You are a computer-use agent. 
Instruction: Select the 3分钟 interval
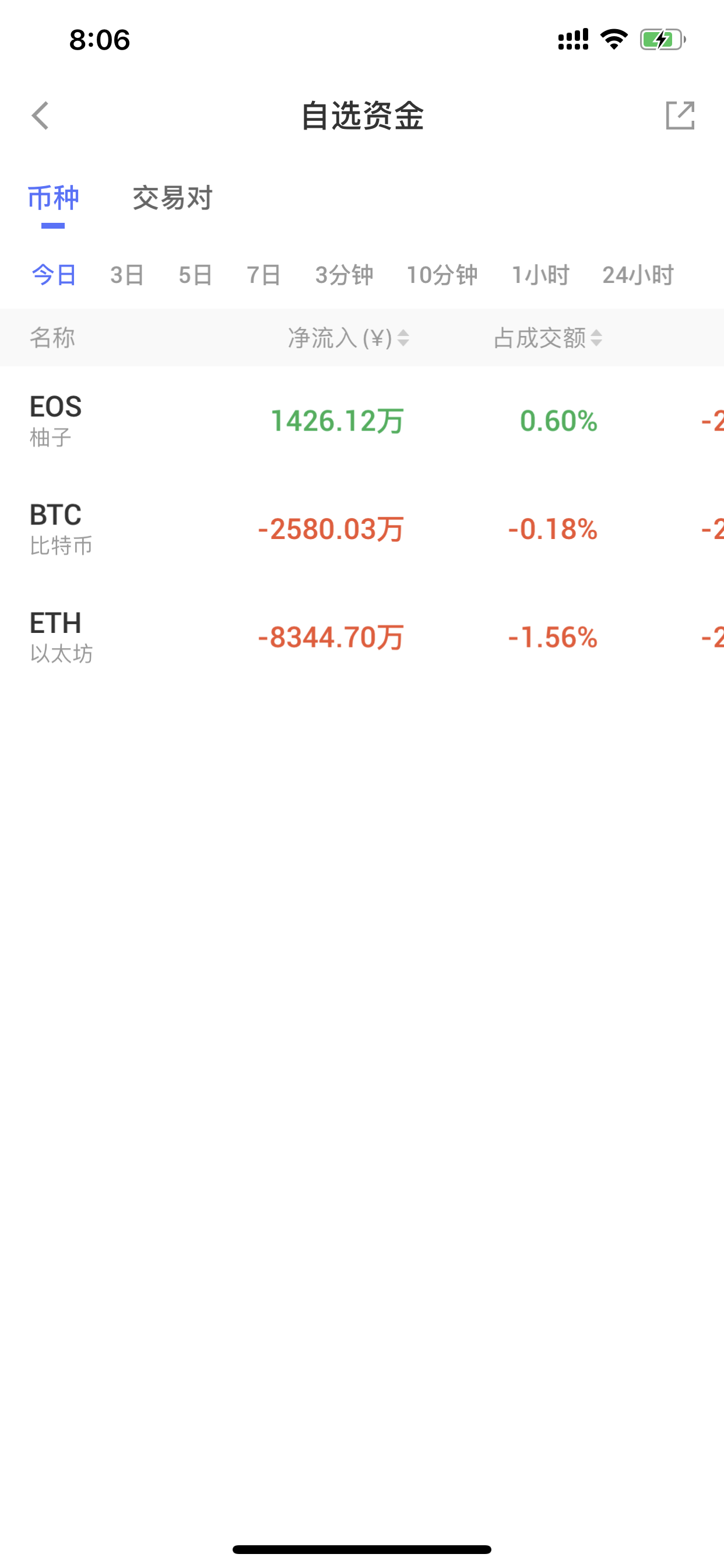point(344,275)
